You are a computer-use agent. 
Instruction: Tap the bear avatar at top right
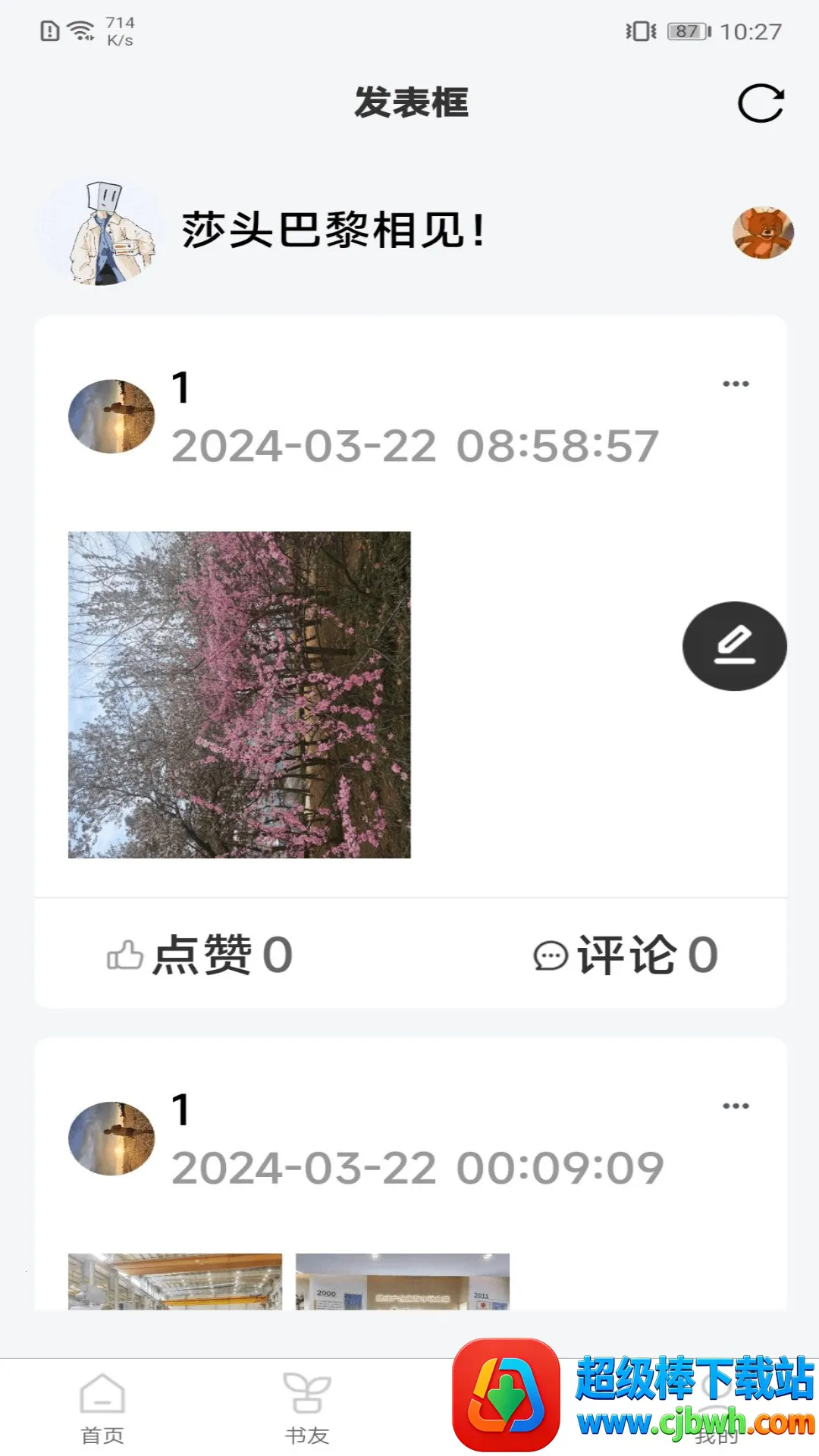763,233
